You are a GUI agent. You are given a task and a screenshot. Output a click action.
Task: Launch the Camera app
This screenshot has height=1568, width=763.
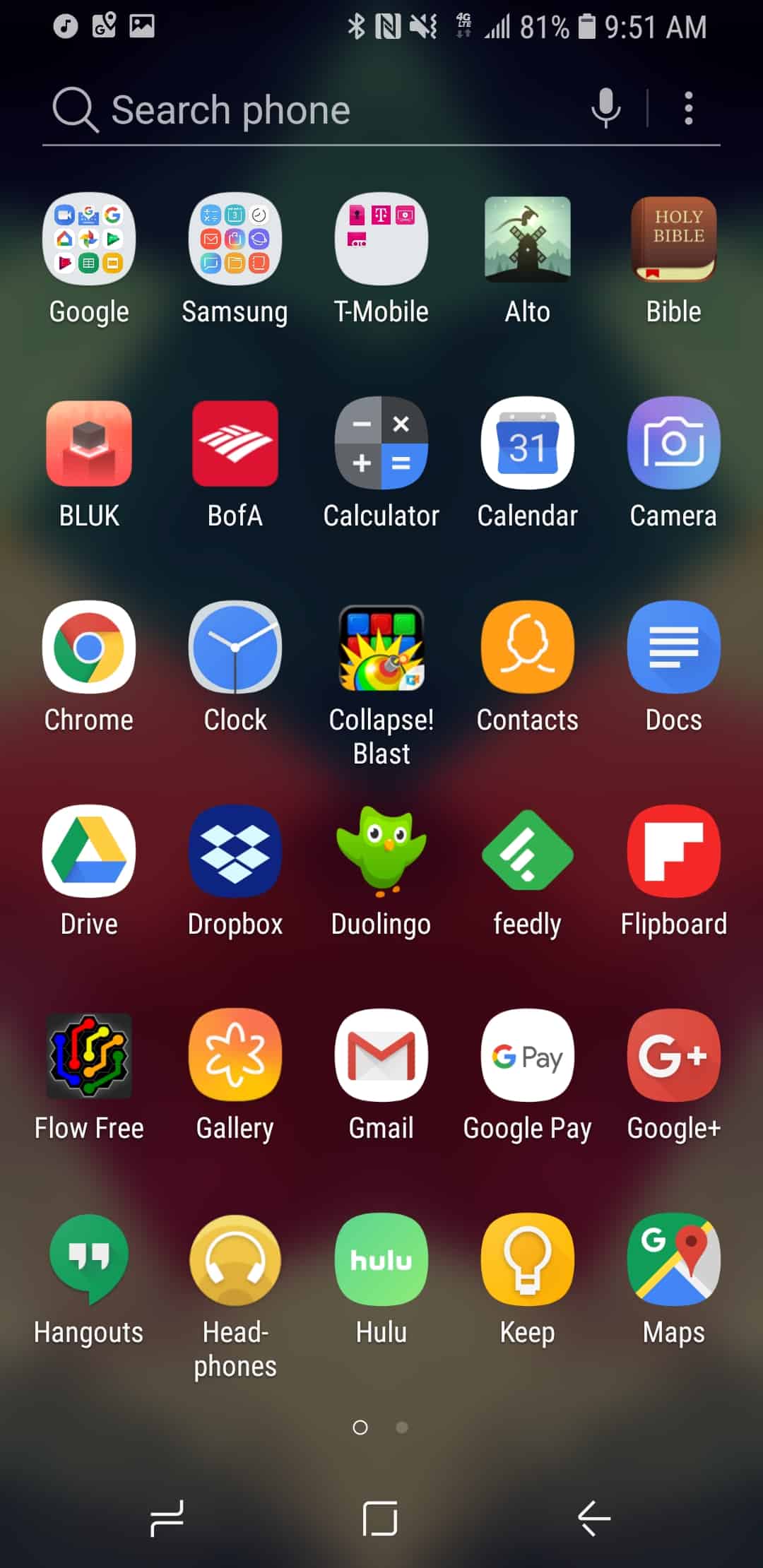pyautogui.click(x=674, y=443)
